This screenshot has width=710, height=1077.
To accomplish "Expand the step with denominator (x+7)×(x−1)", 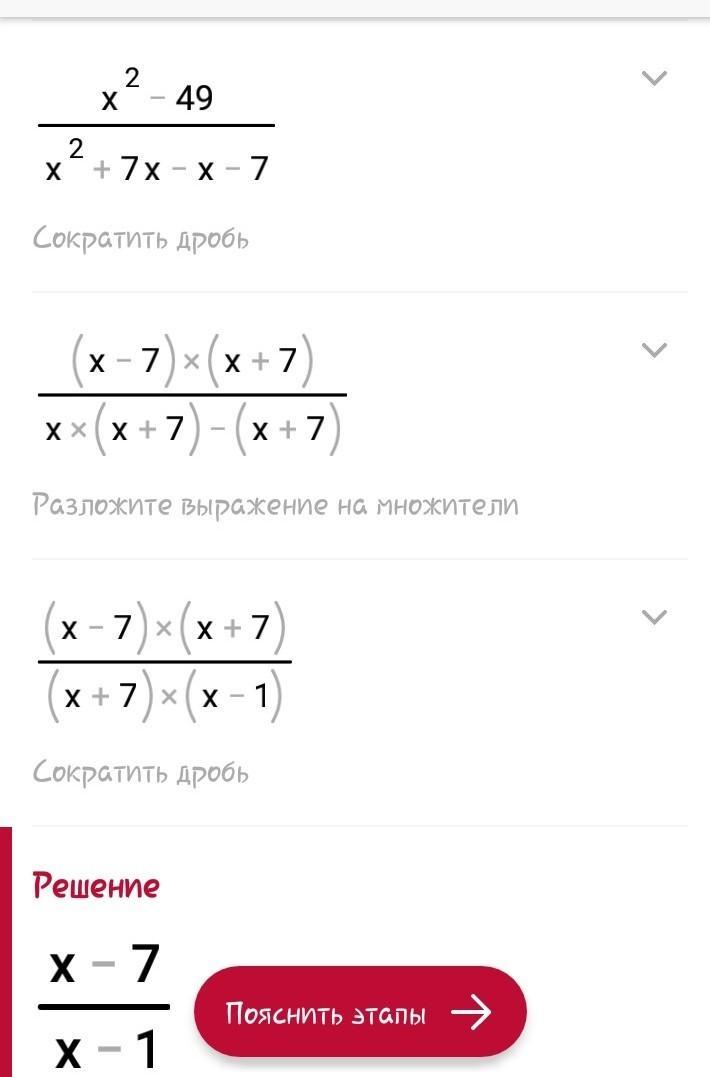I will pos(654,617).
